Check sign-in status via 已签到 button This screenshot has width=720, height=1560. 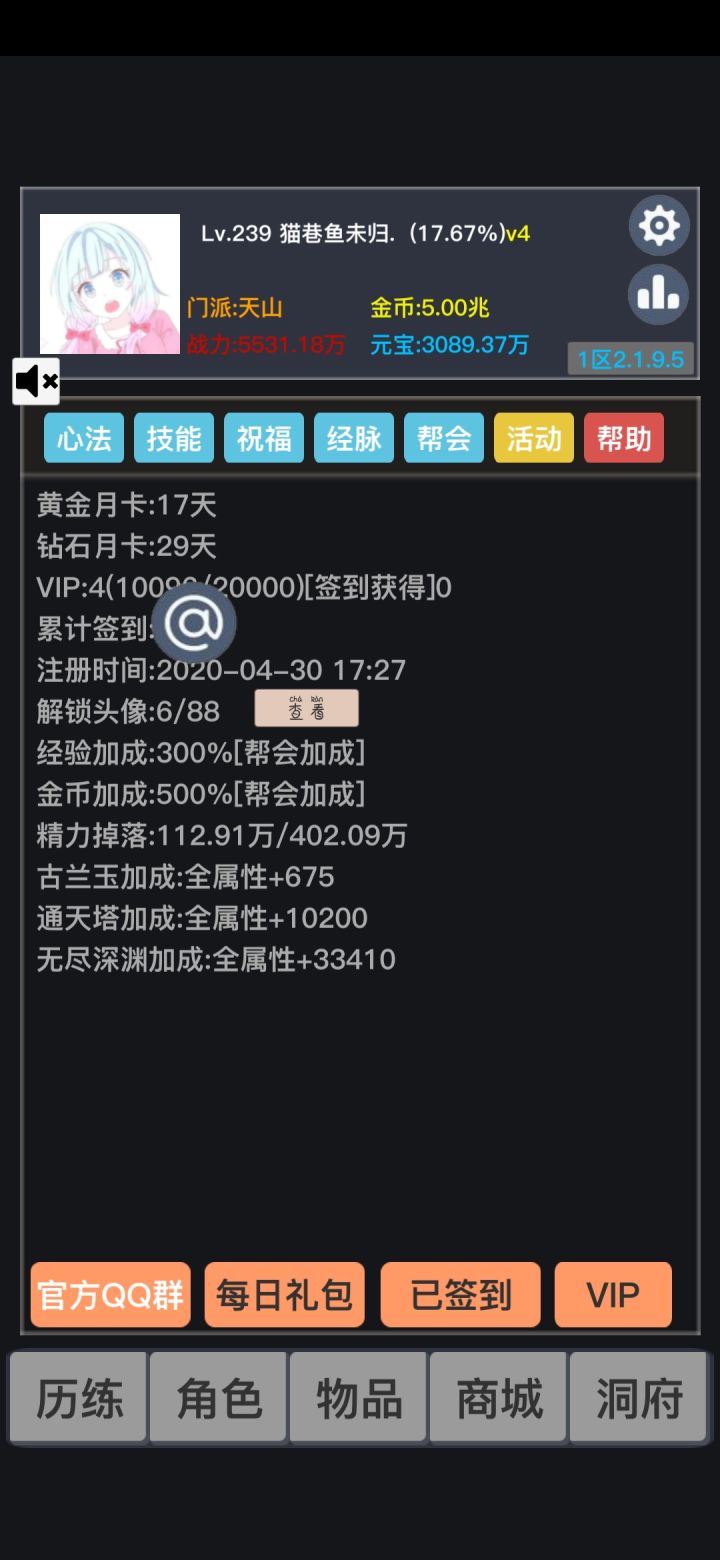pos(461,1294)
